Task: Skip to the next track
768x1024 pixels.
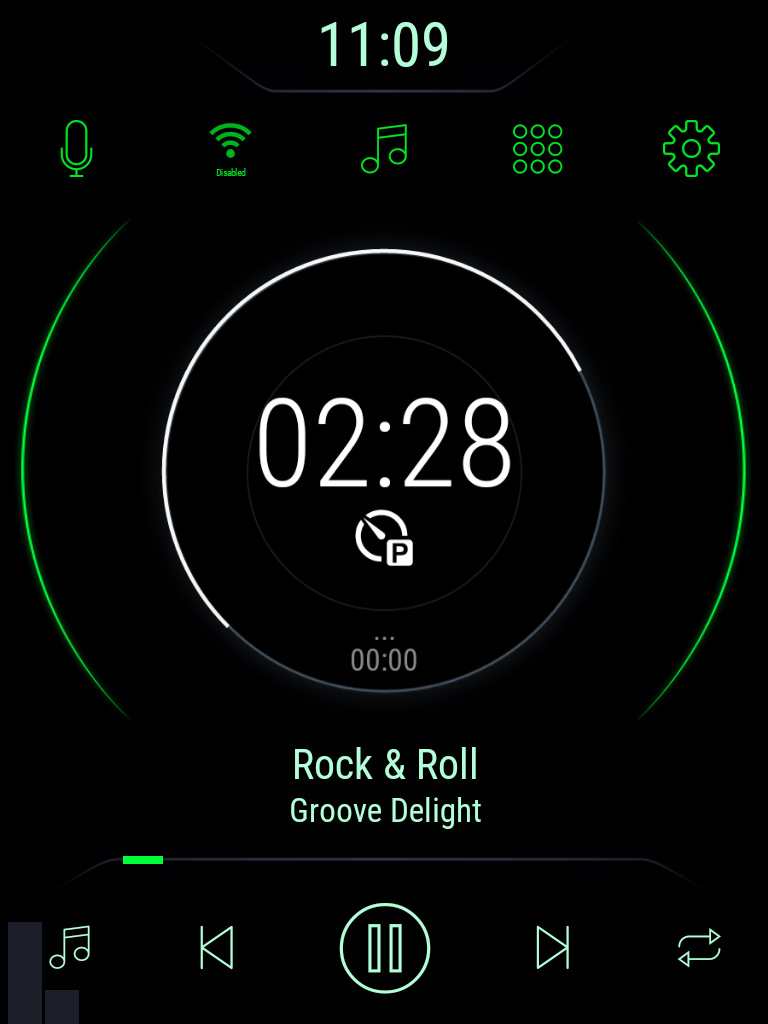Action: pyautogui.click(x=552, y=947)
